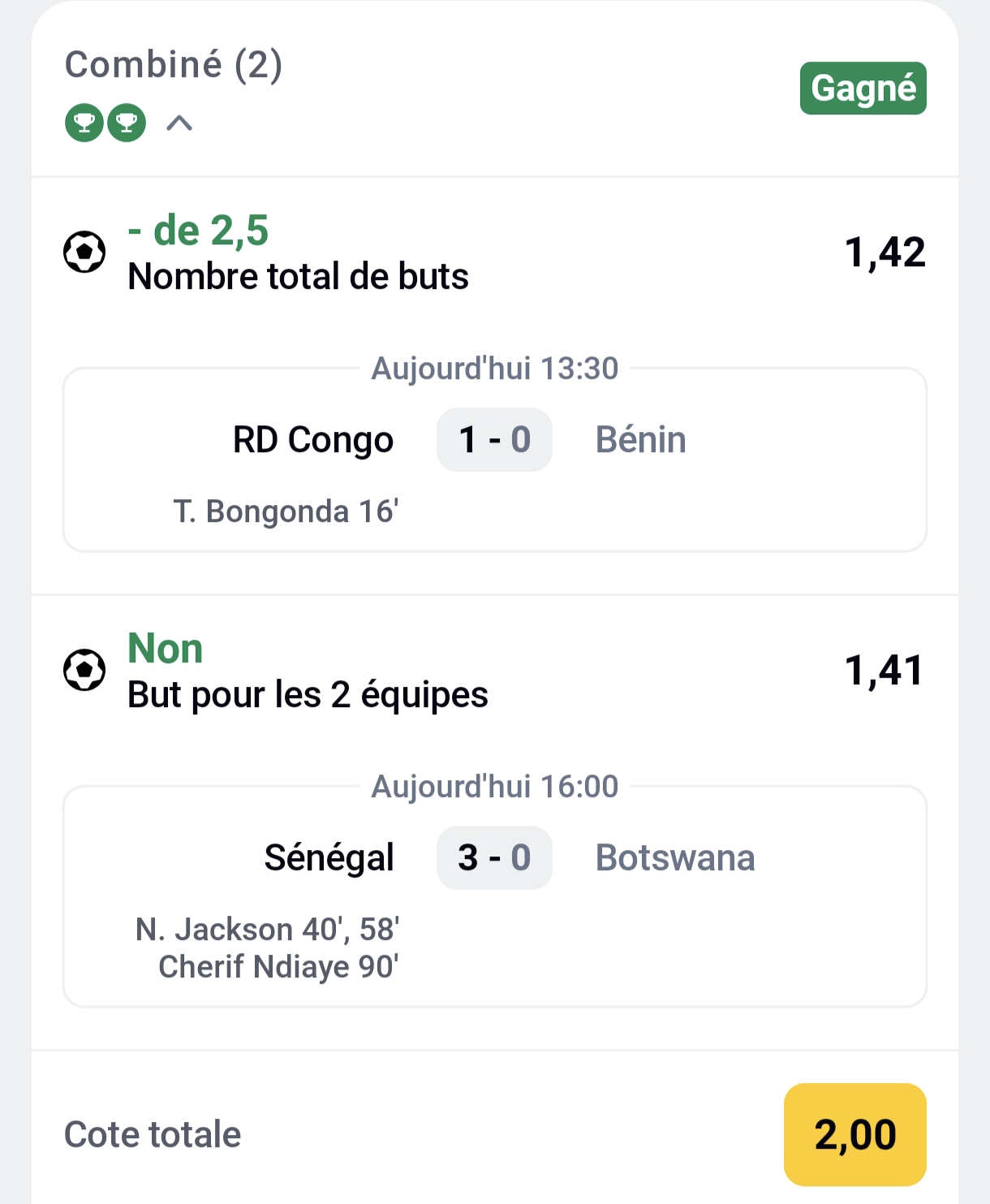
Task: Expand the Sénégal vs Botswana match card
Action: pos(494,893)
